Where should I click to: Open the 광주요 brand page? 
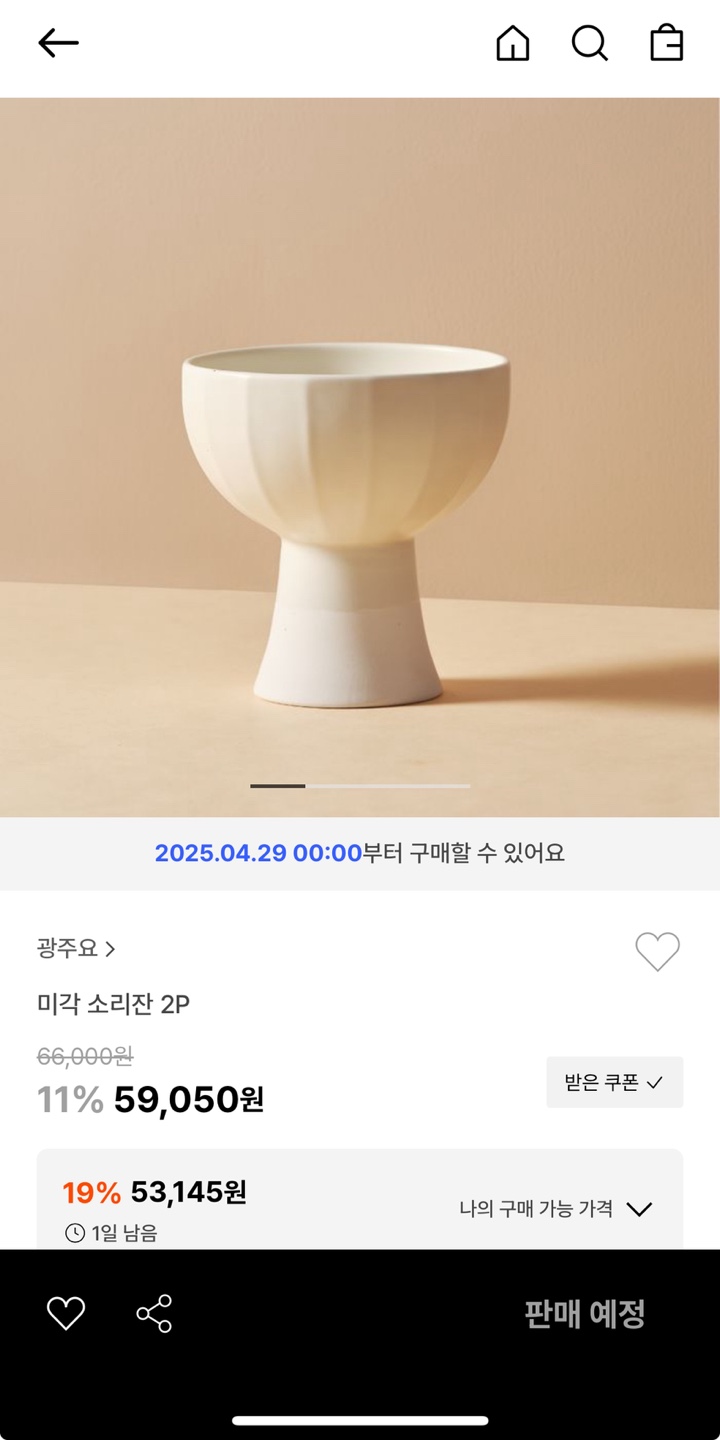[77, 948]
